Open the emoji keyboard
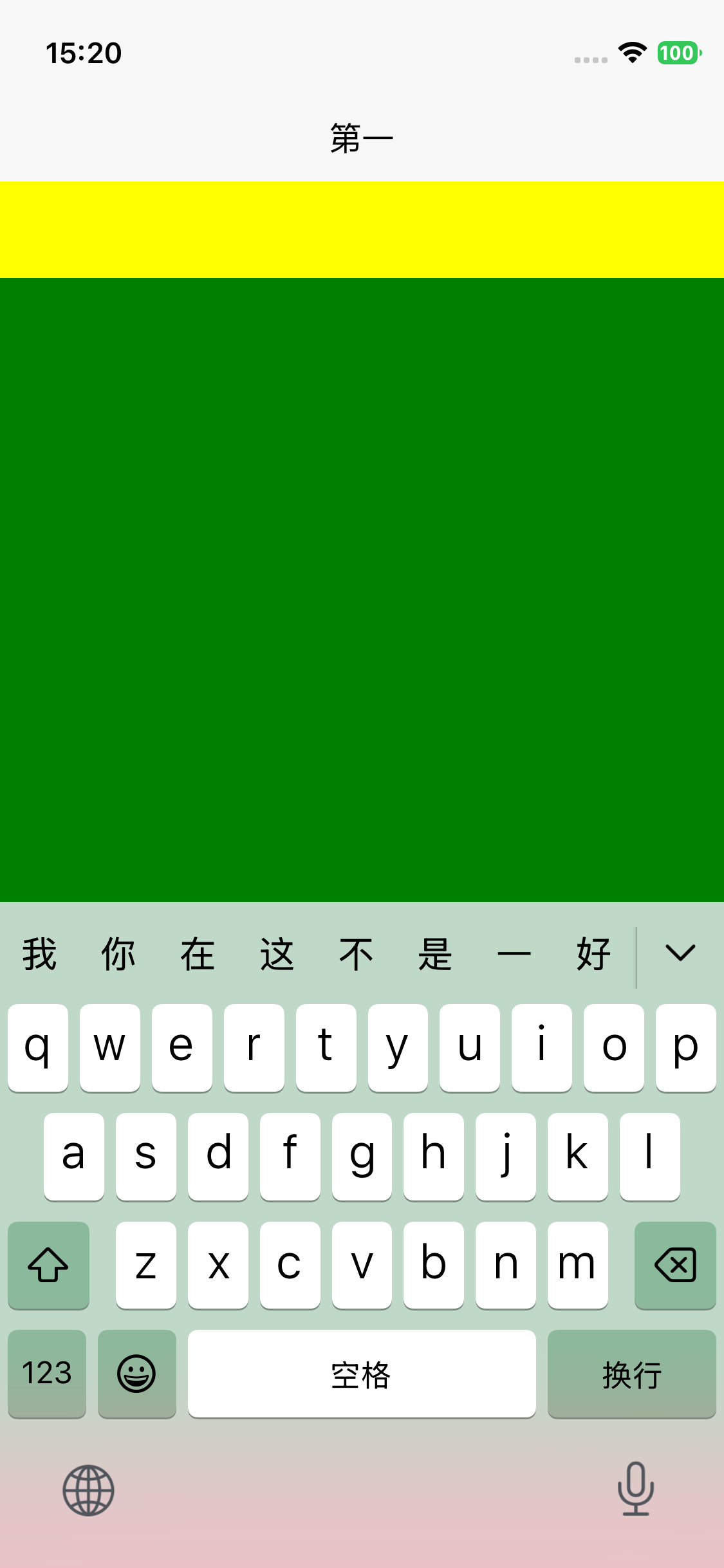724x1568 pixels. (x=136, y=1373)
